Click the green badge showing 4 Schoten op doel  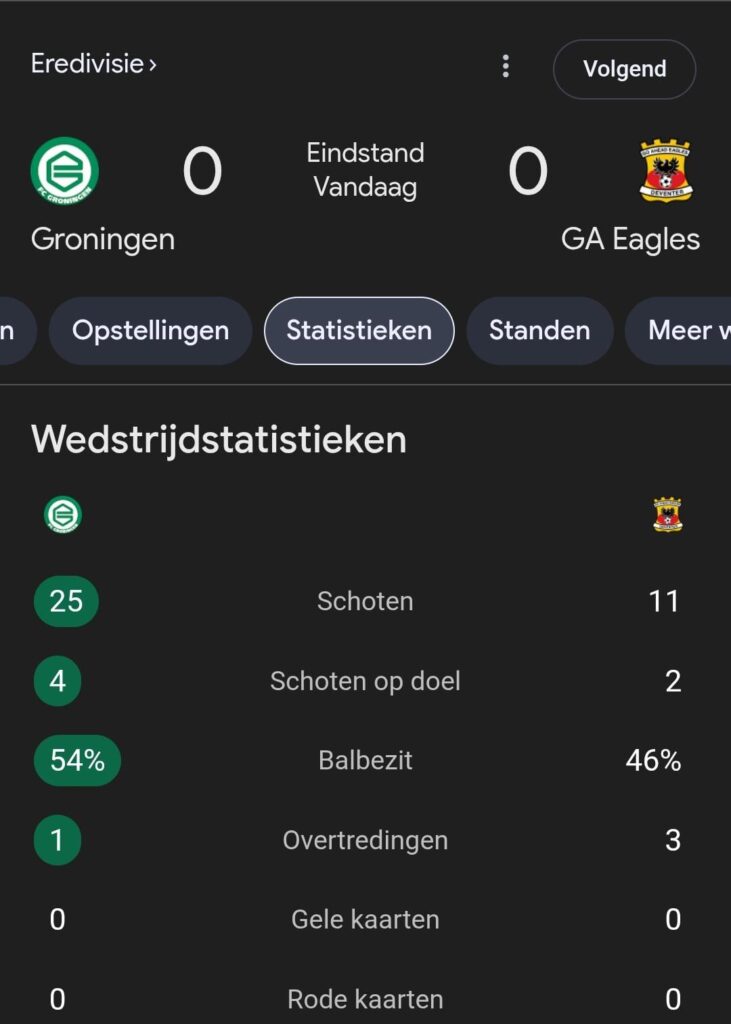[x=58, y=681]
